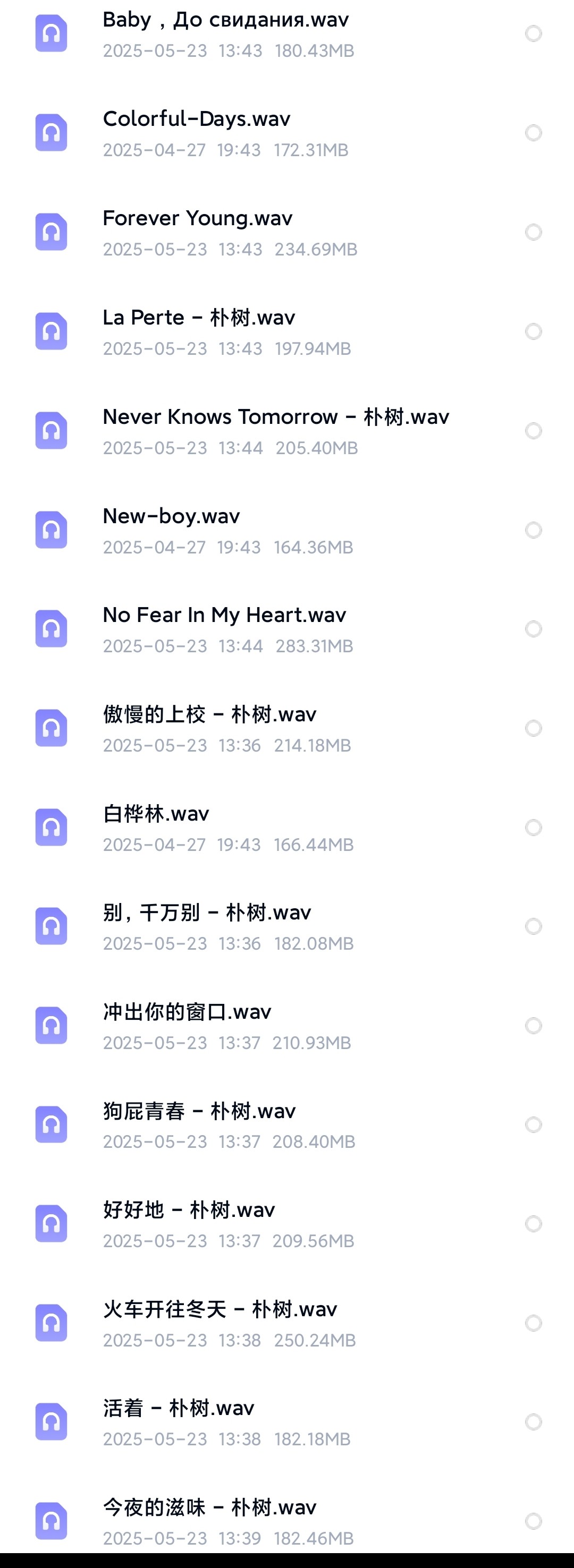Mark 傲慢的上校 - 朴树.wav as selected
Viewport: 574px width, 1568px height.
tap(533, 729)
